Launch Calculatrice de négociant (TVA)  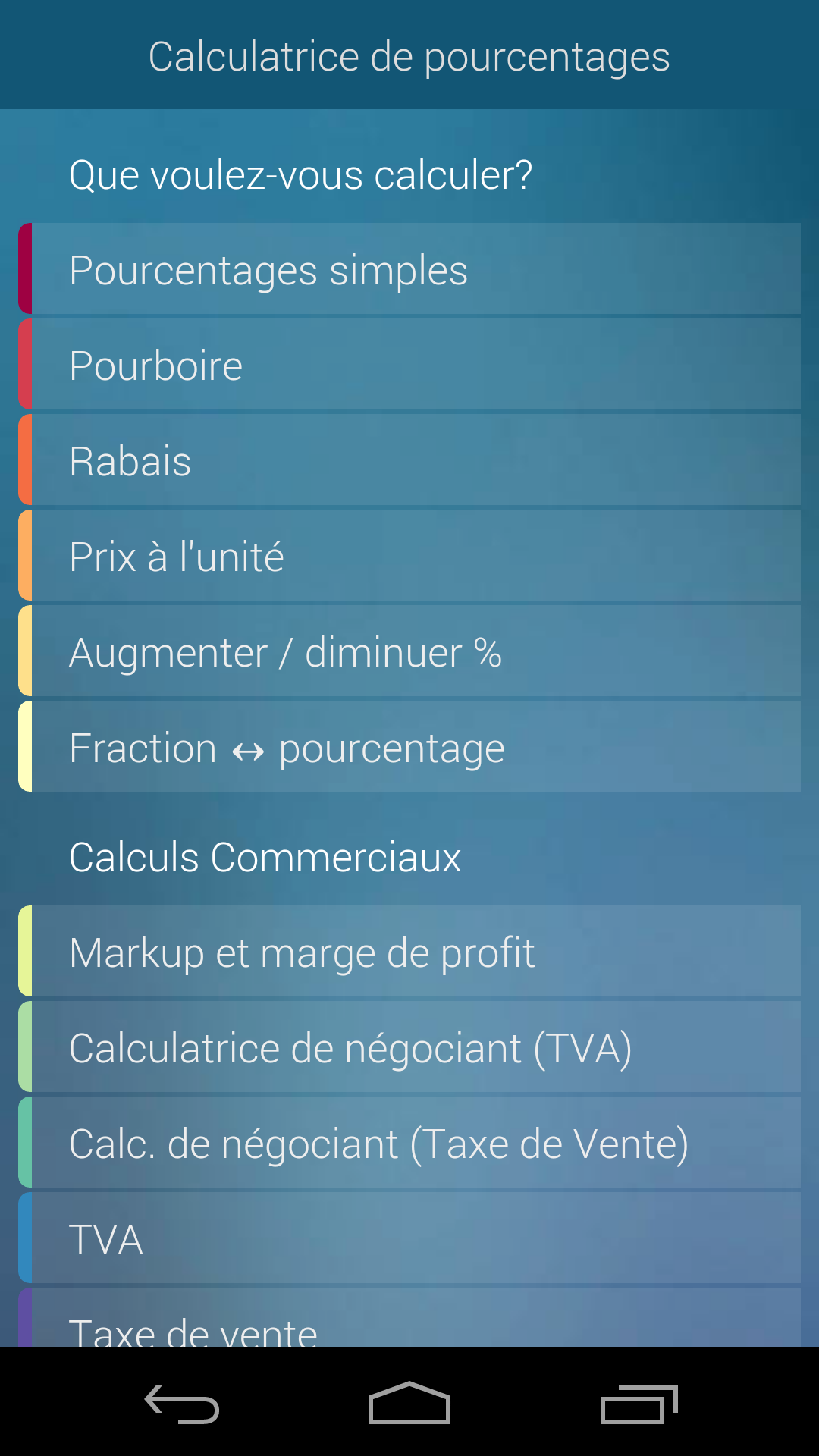(409, 1047)
